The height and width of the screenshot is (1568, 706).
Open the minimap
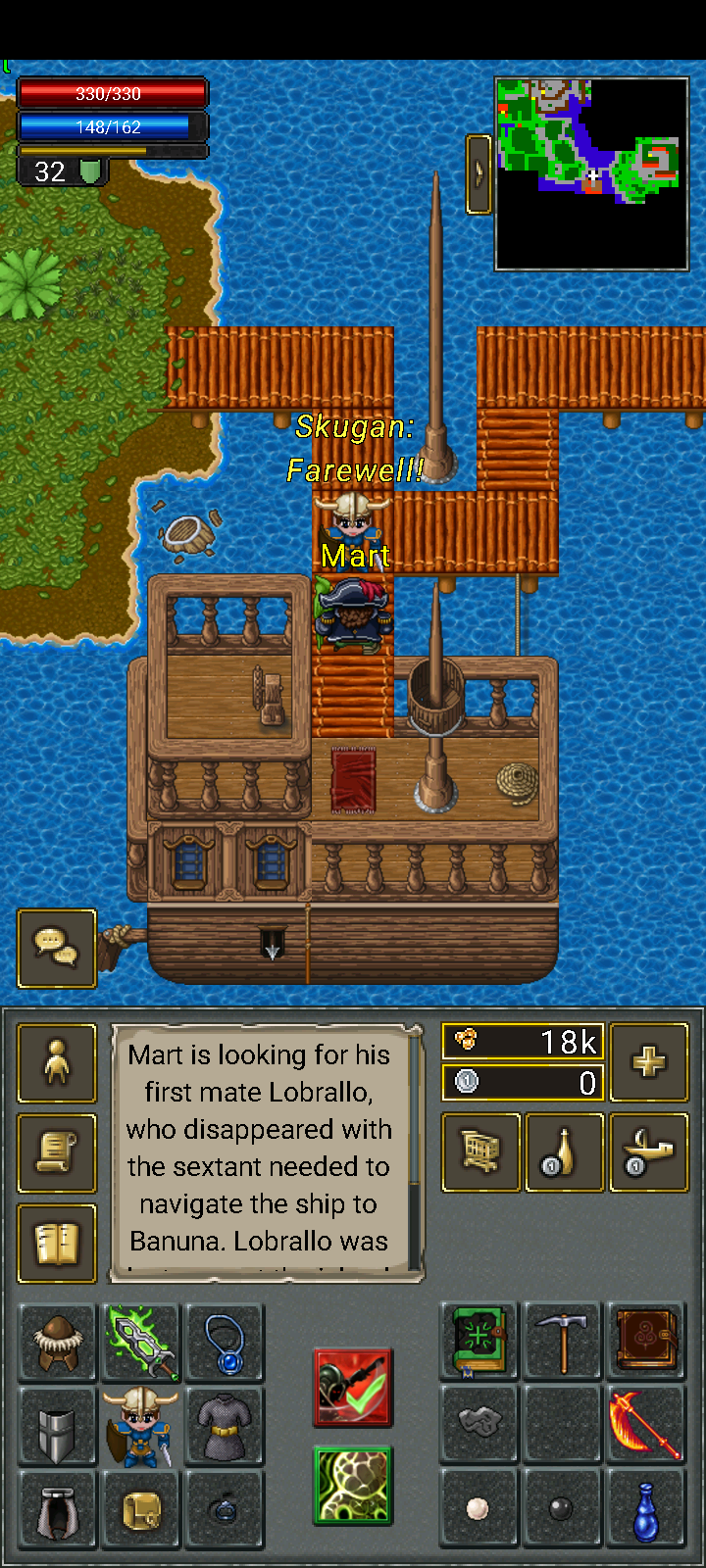(x=591, y=173)
